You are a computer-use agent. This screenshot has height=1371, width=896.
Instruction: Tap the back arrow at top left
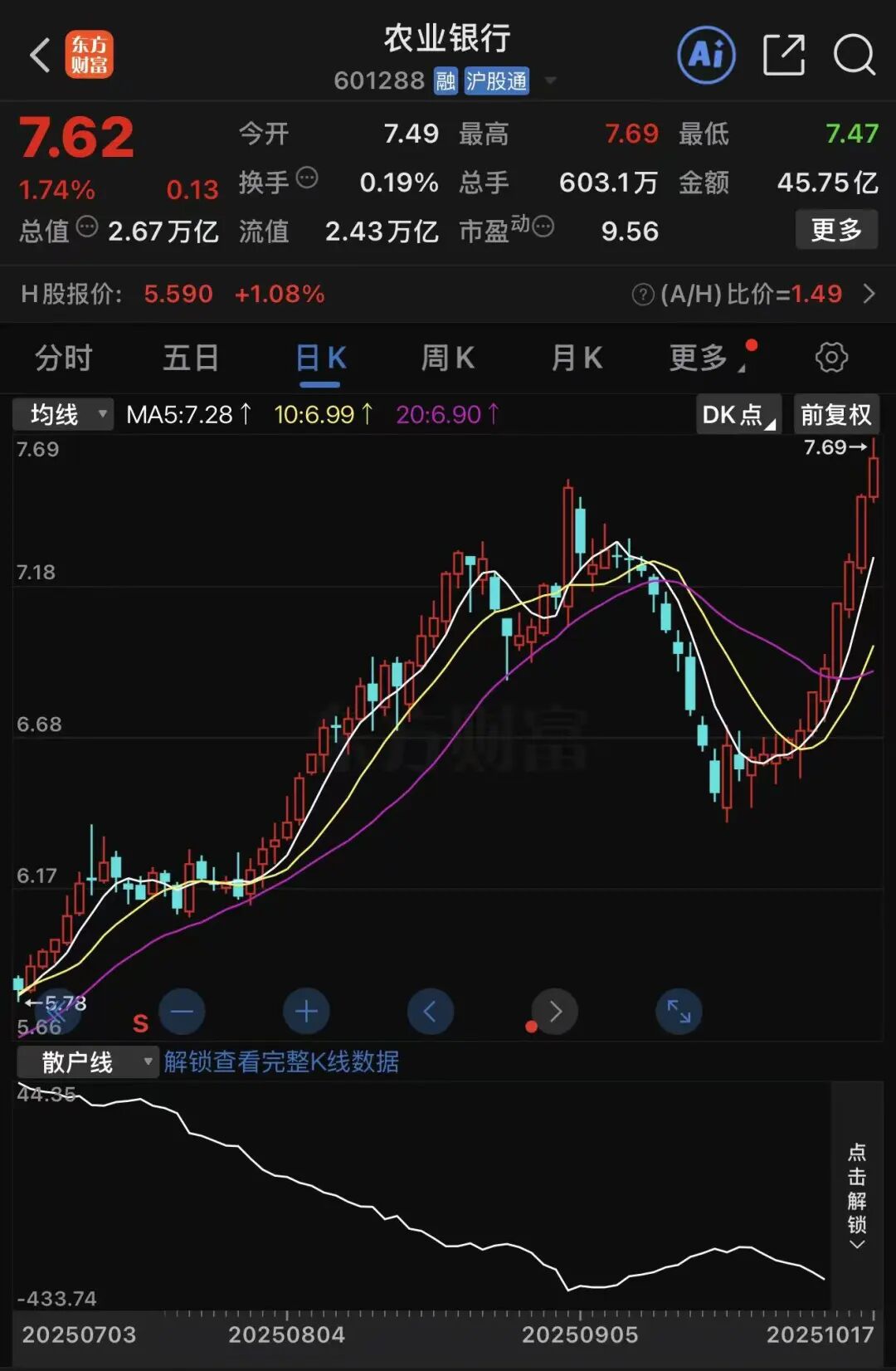[x=41, y=55]
